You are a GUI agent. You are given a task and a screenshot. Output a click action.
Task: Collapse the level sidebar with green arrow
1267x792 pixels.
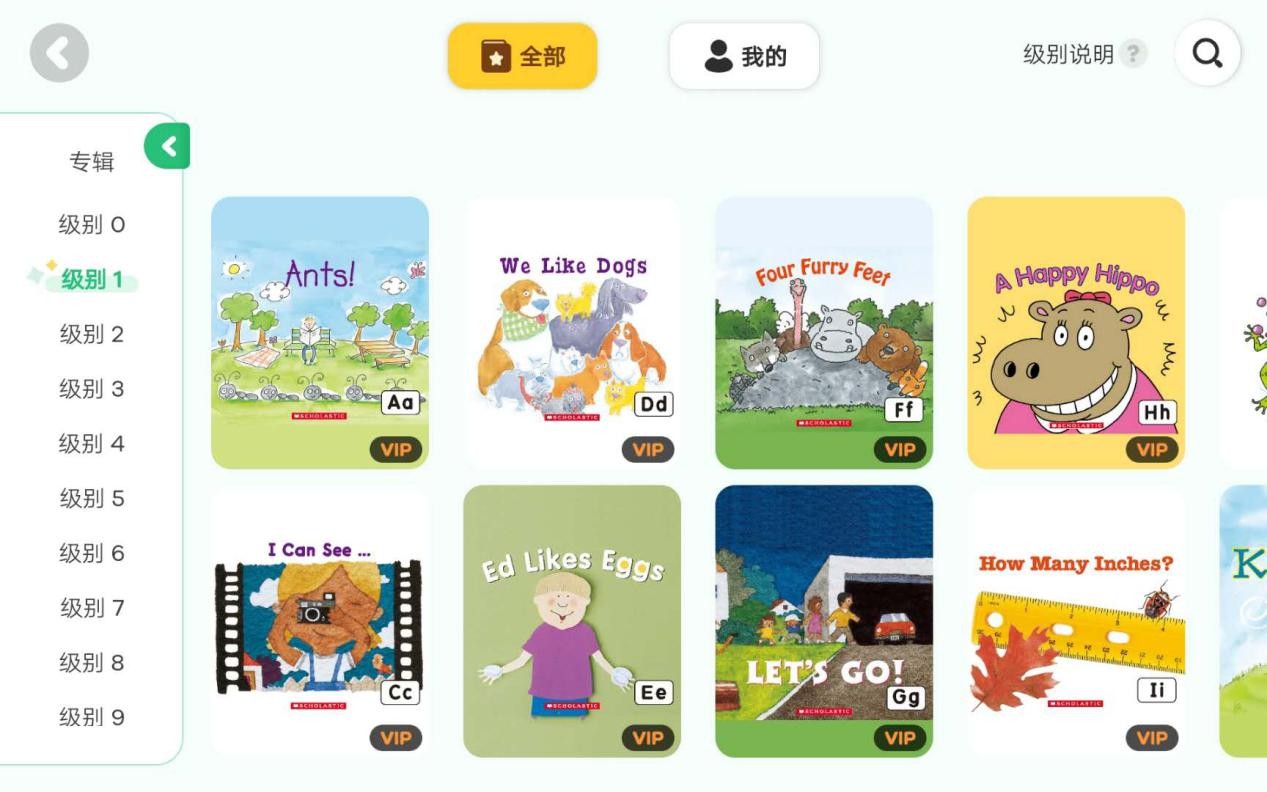click(168, 147)
